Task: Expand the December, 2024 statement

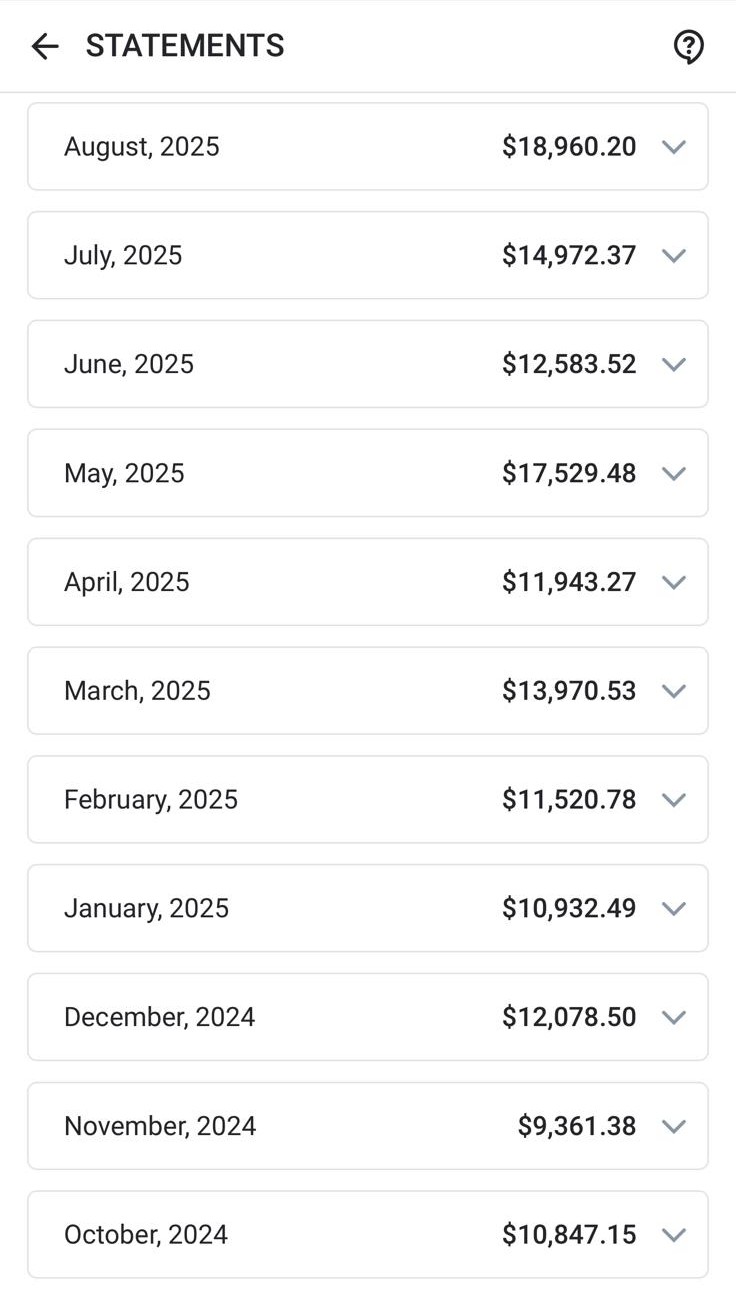Action: tap(368, 1017)
